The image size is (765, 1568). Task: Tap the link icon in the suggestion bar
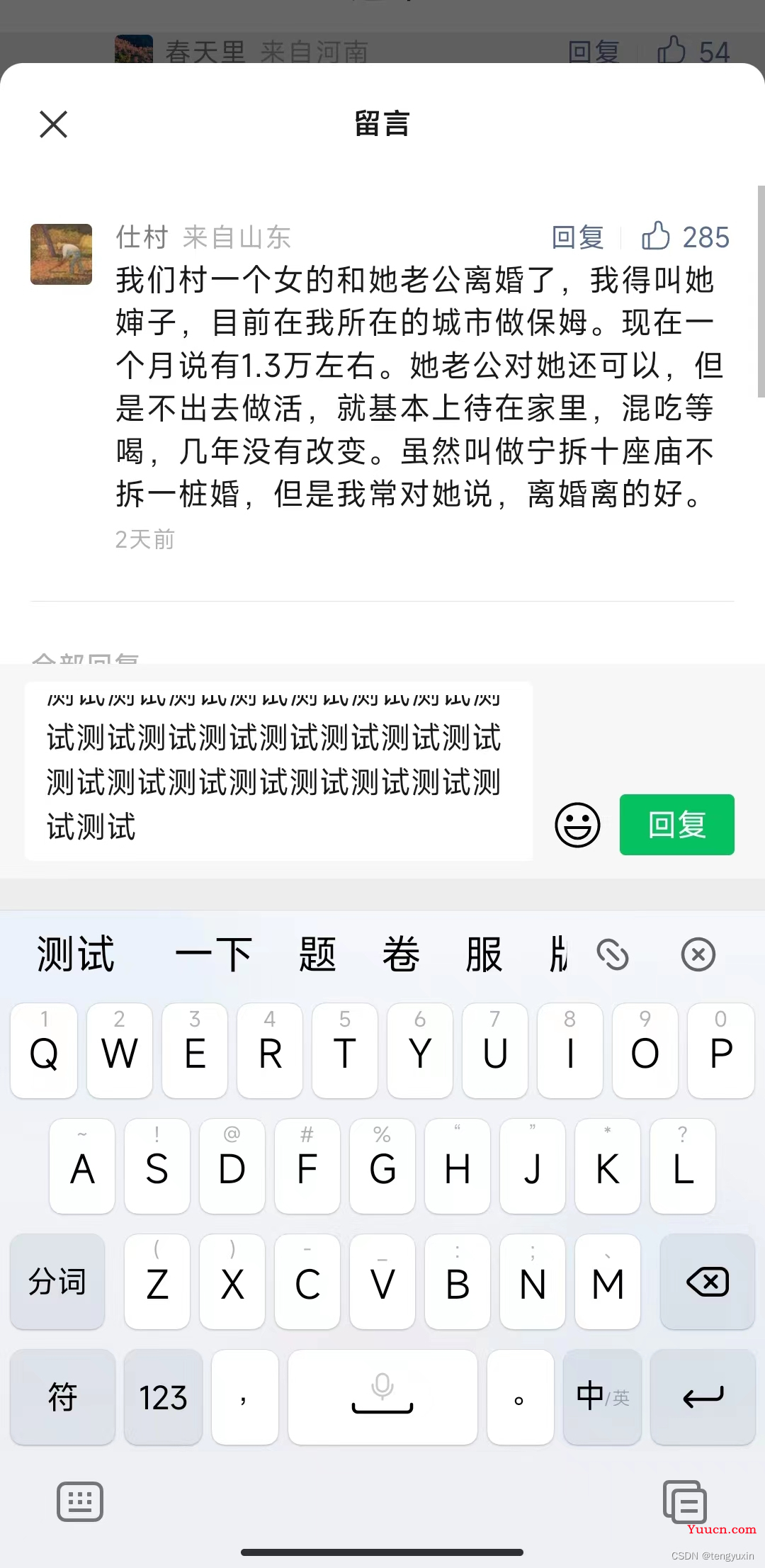613,954
